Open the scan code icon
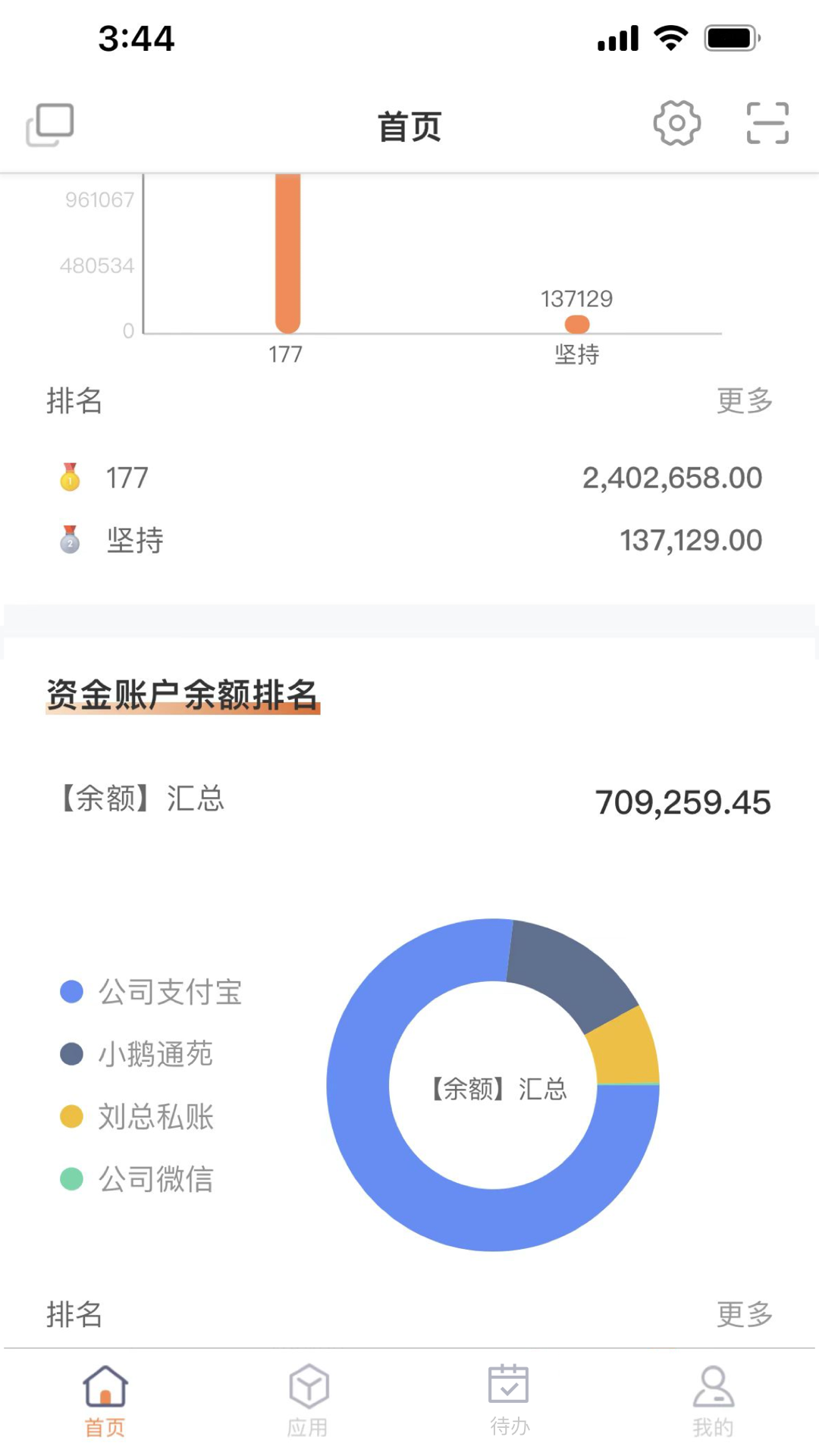 point(767,123)
